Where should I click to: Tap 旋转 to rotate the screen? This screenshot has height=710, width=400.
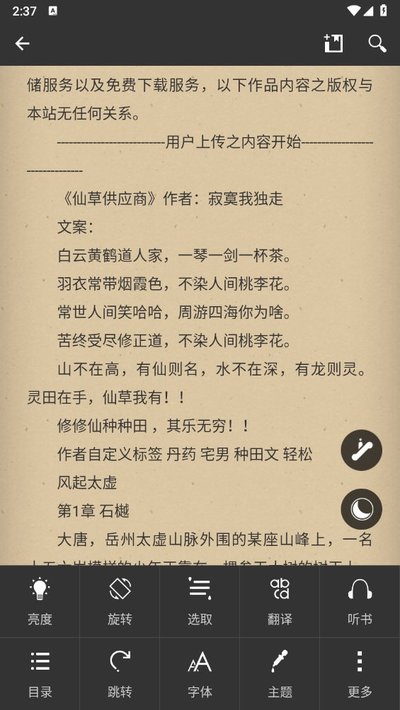point(120,601)
